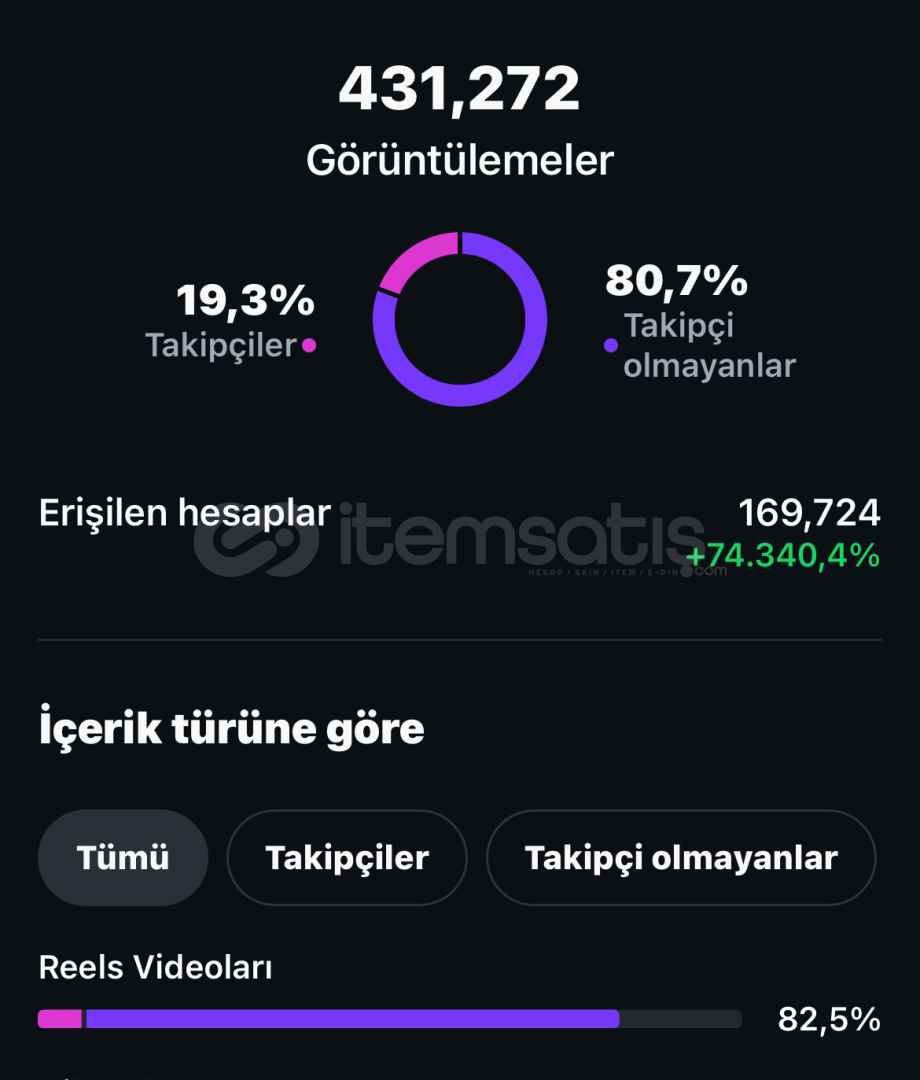The width and height of the screenshot is (920, 1080).
Task: Show content for Takipçi olmayanlar chip
Action: pos(681,858)
